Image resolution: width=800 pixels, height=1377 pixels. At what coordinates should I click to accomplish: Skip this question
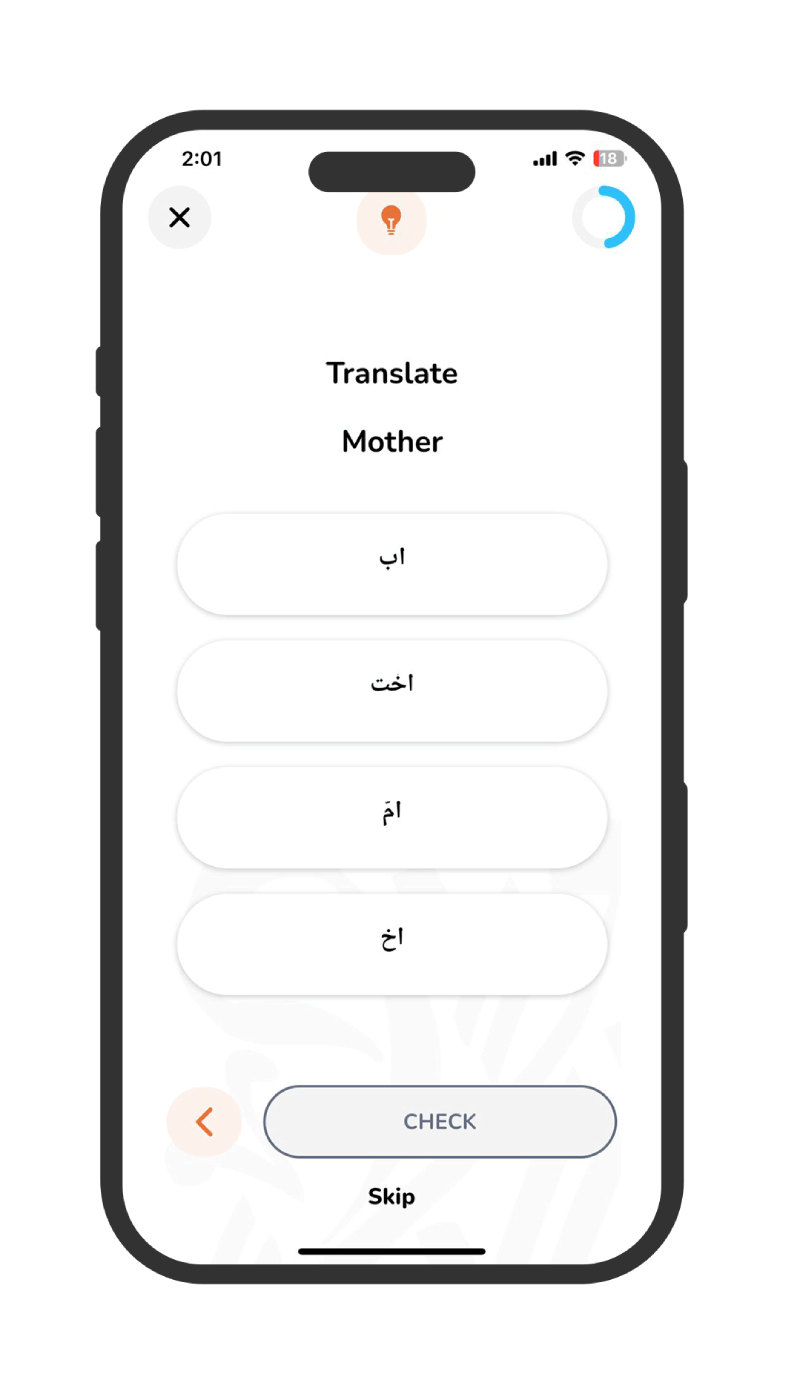391,1197
